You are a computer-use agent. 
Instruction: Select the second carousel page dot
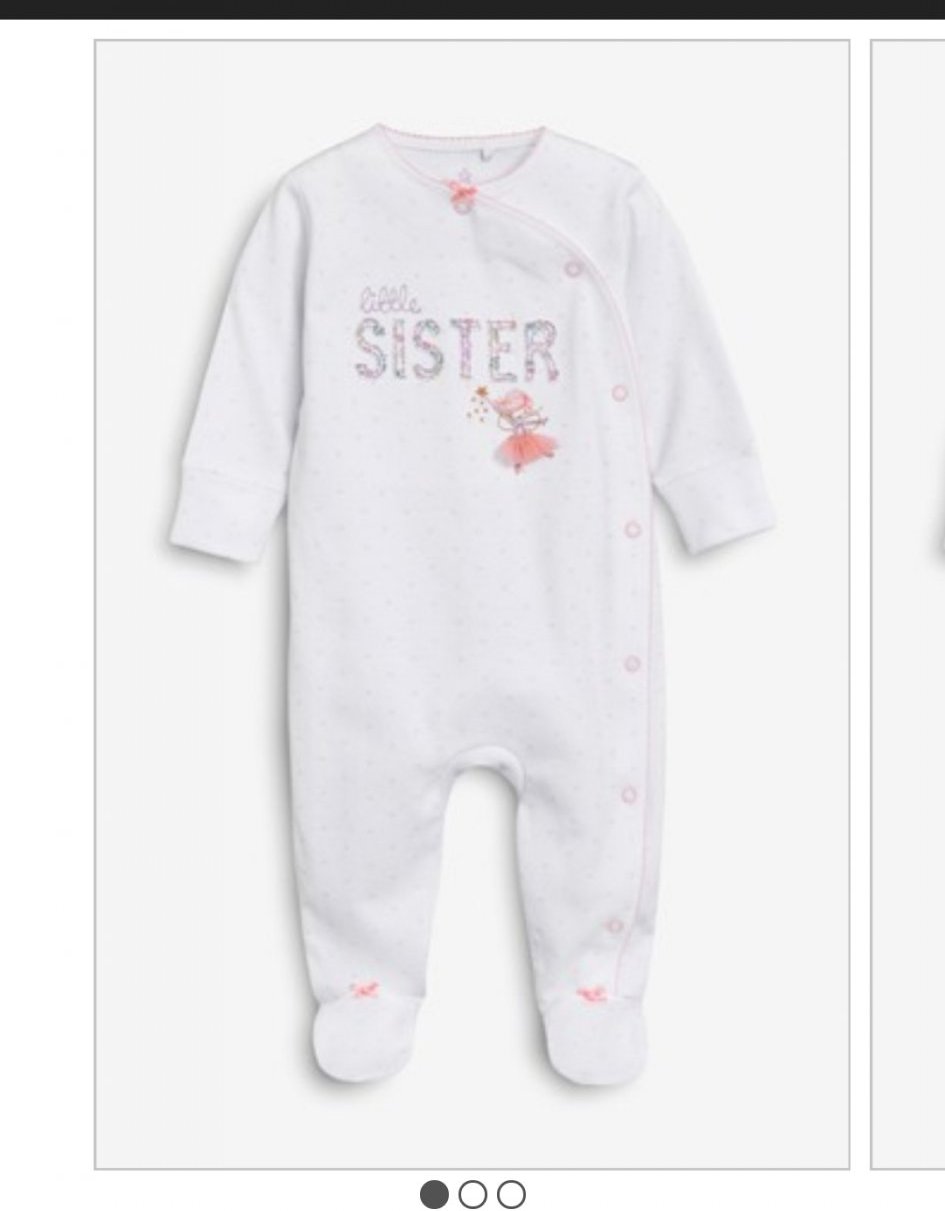pyautogui.click(x=473, y=1194)
